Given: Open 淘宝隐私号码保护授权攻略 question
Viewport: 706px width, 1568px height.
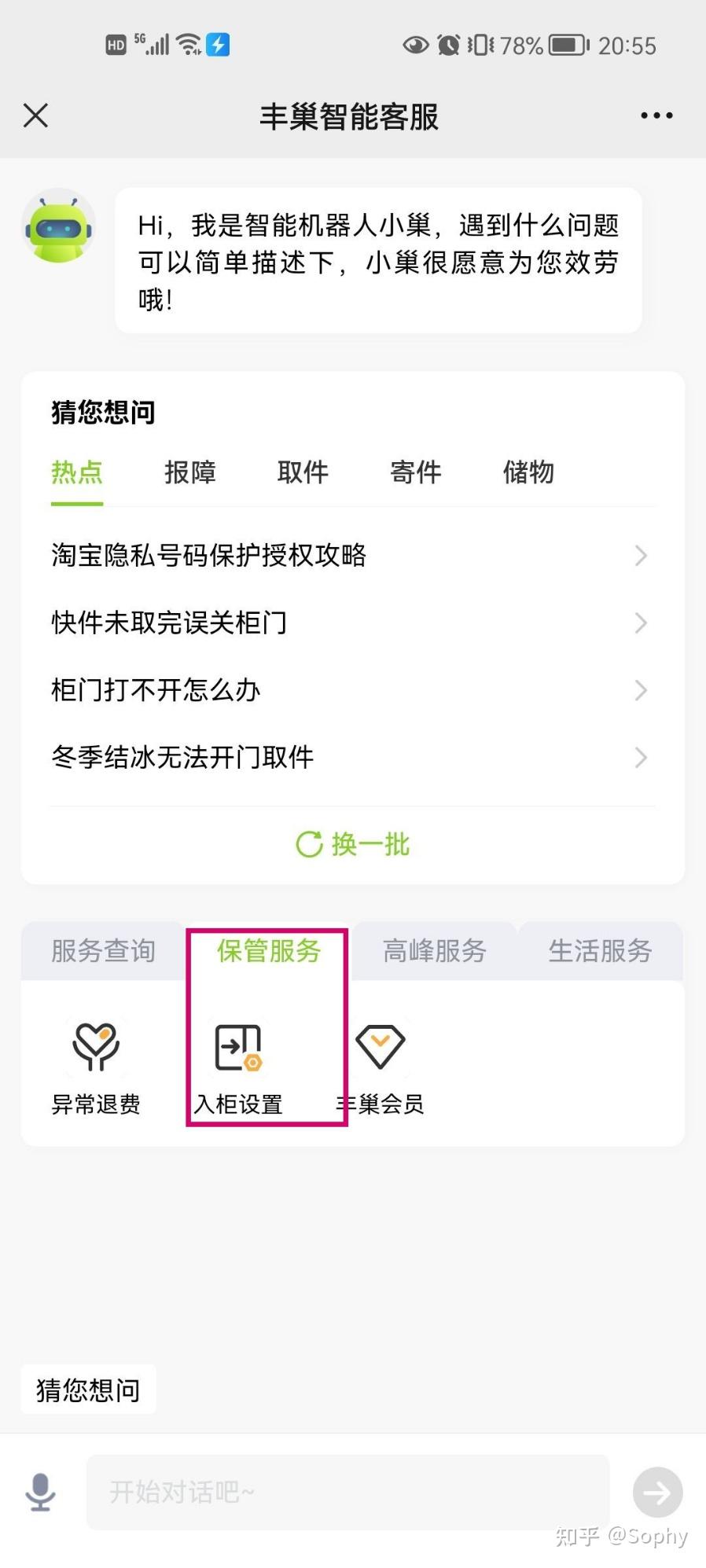Looking at the screenshot, I should tap(353, 555).
